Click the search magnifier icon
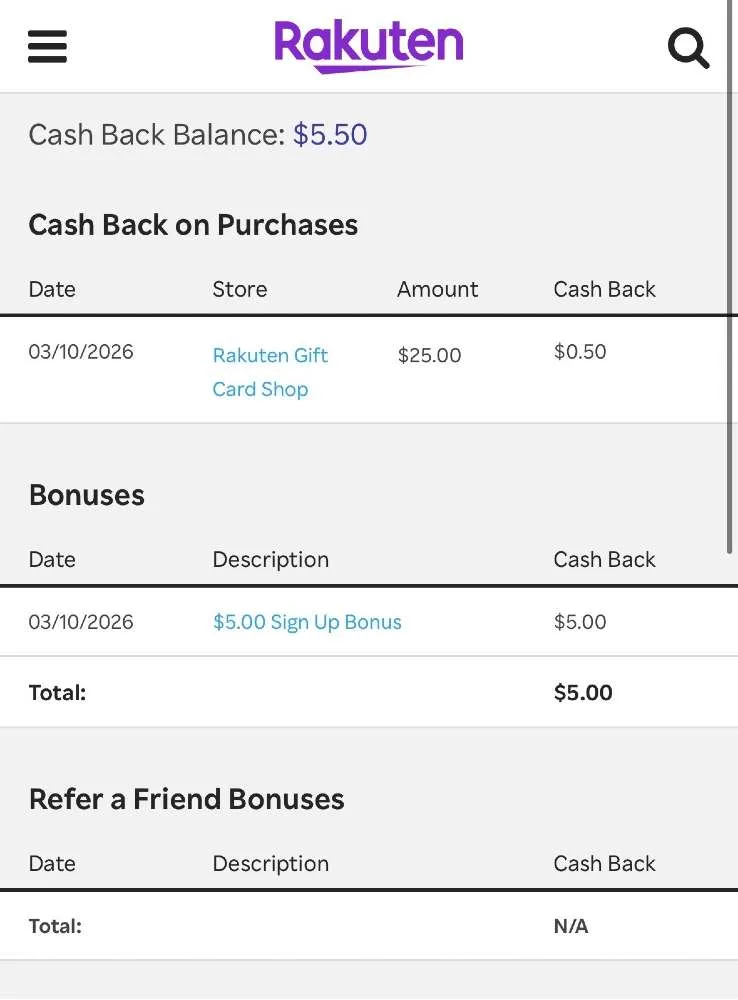The width and height of the screenshot is (738, 1000). [689, 46]
